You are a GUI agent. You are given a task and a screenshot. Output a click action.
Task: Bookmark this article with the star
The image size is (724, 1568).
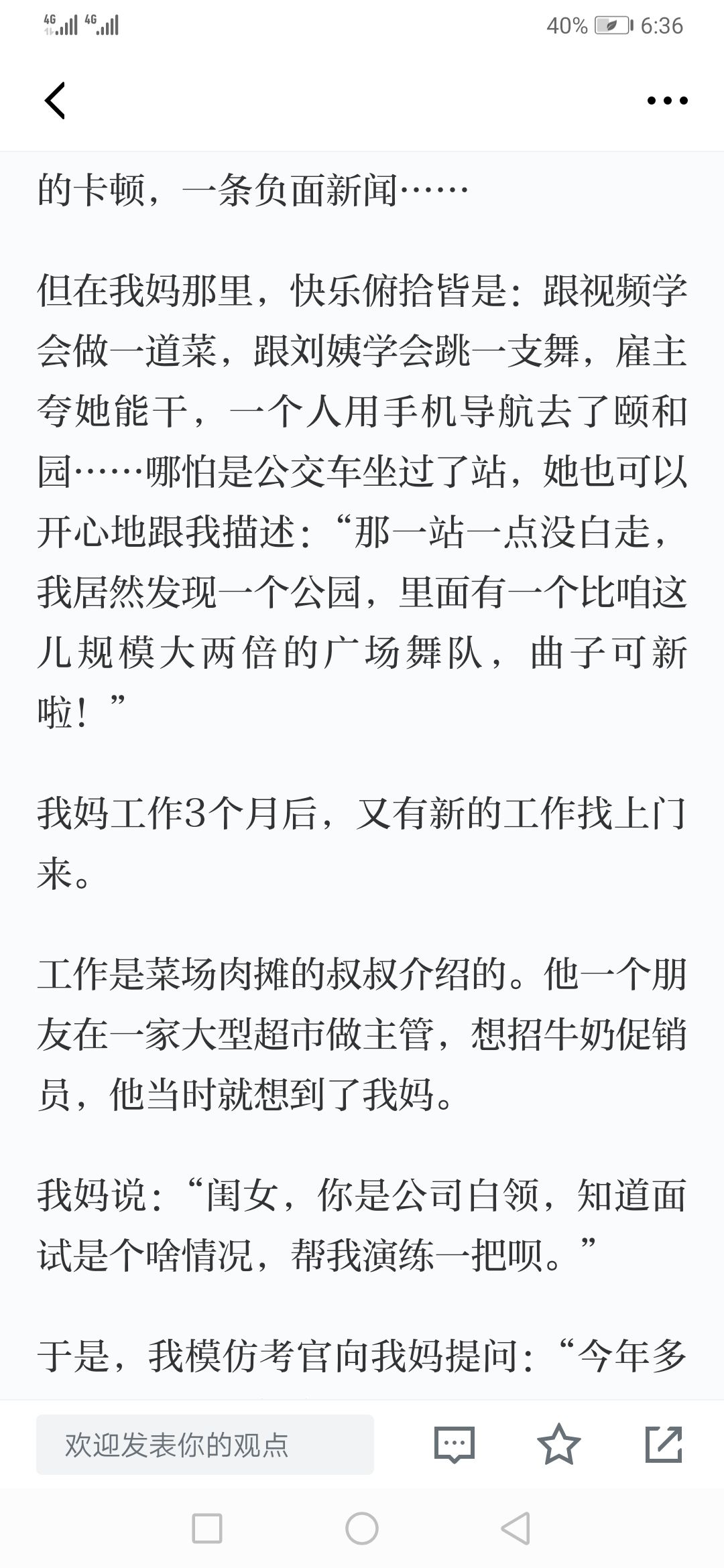click(558, 1445)
